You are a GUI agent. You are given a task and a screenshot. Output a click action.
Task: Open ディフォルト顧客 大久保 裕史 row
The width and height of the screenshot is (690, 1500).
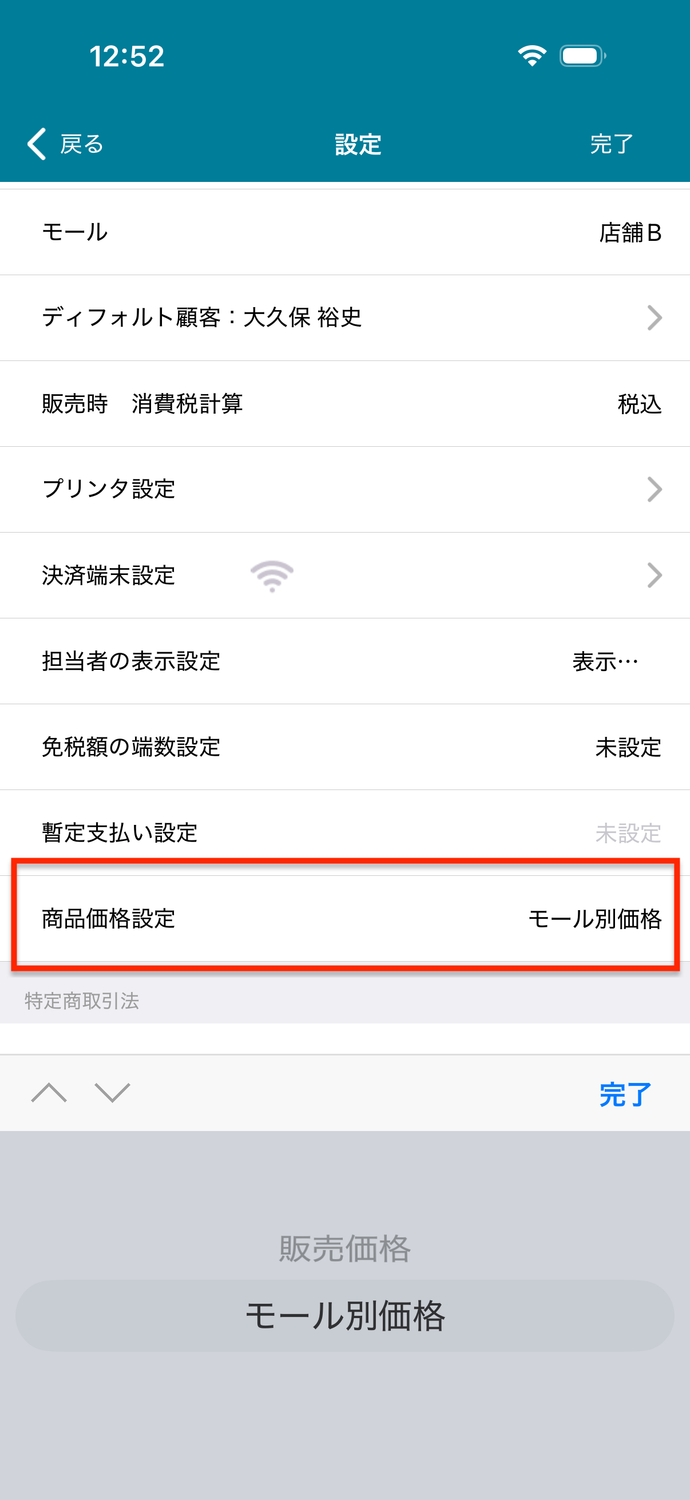pyautogui.click(x=345, y=318)
